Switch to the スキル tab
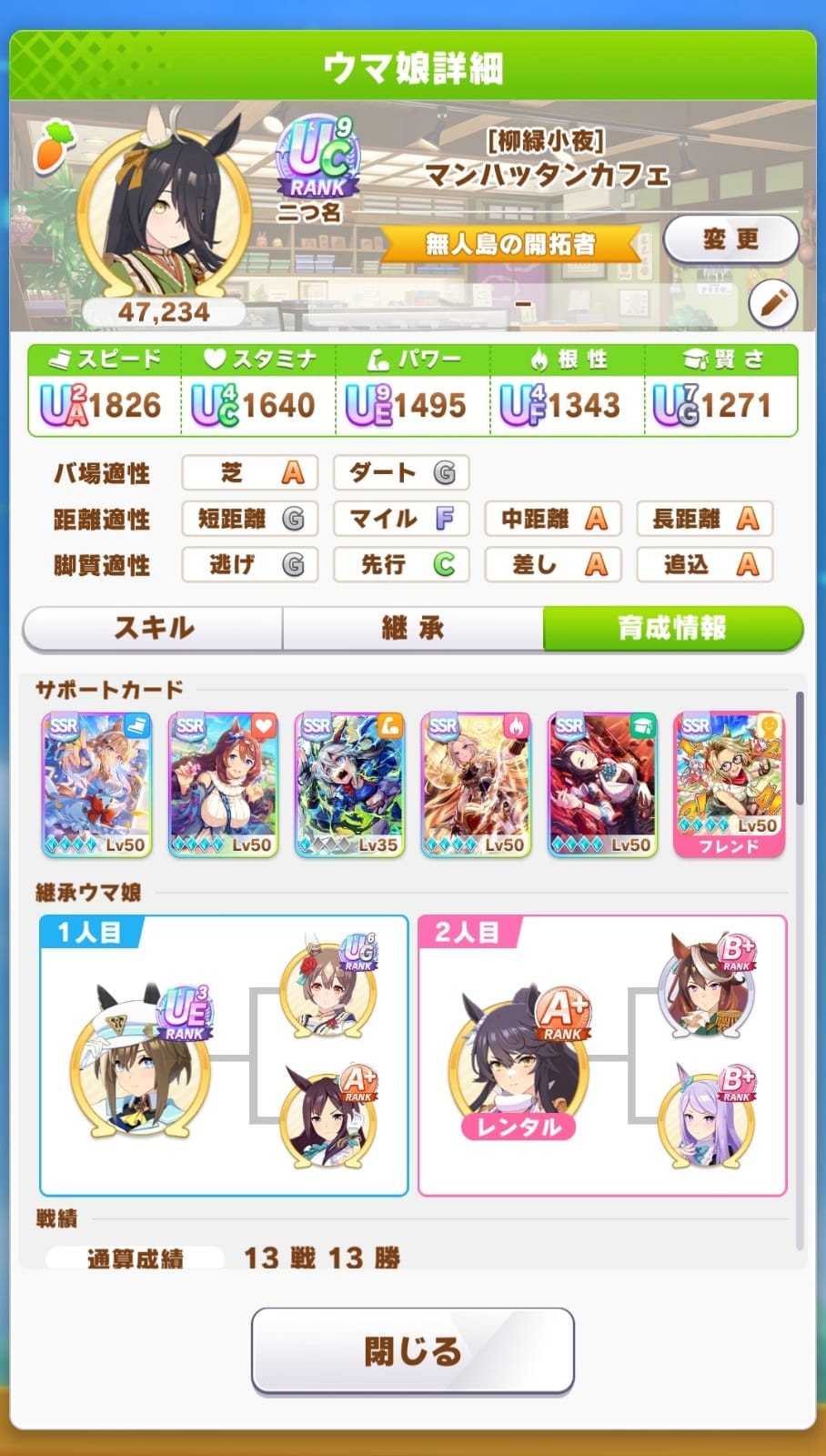 pos(153,628)
